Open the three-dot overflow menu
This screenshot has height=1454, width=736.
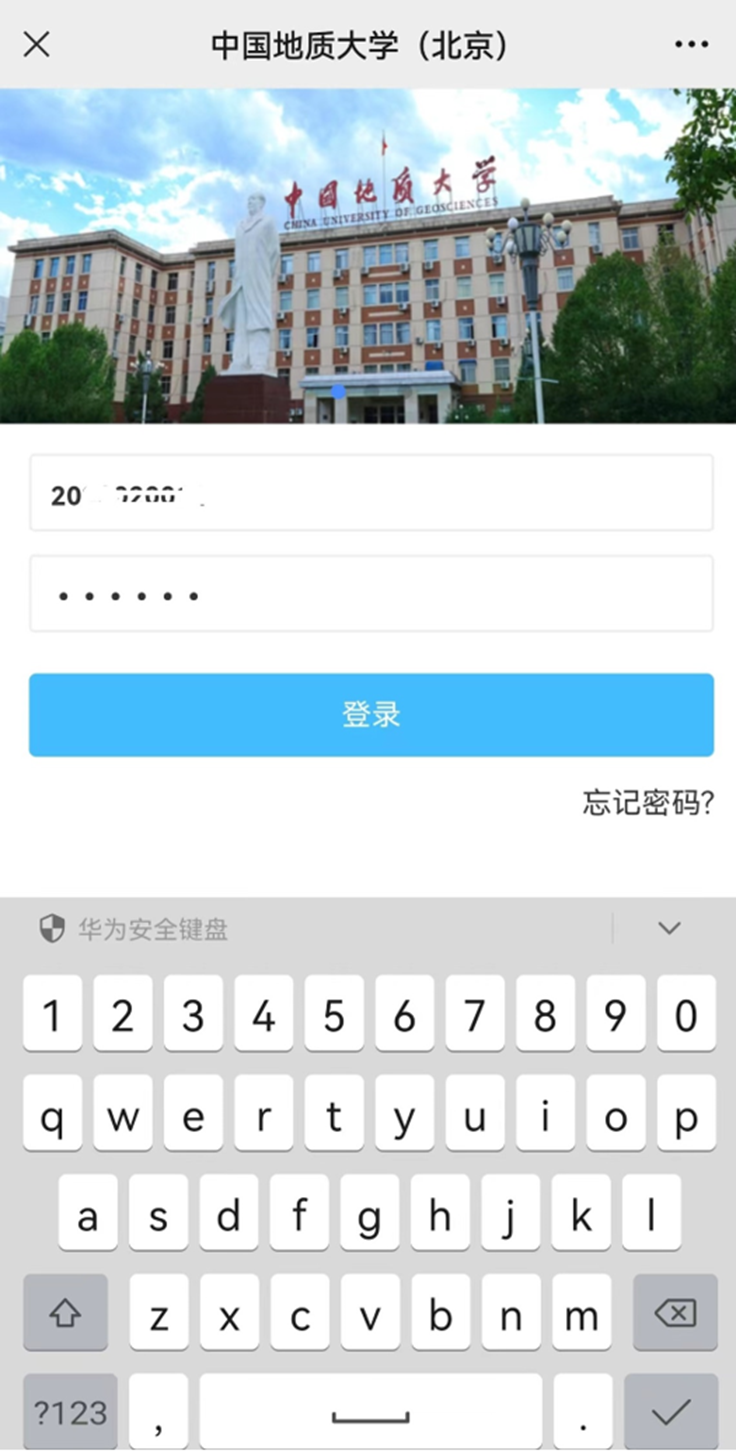point(691,45)
